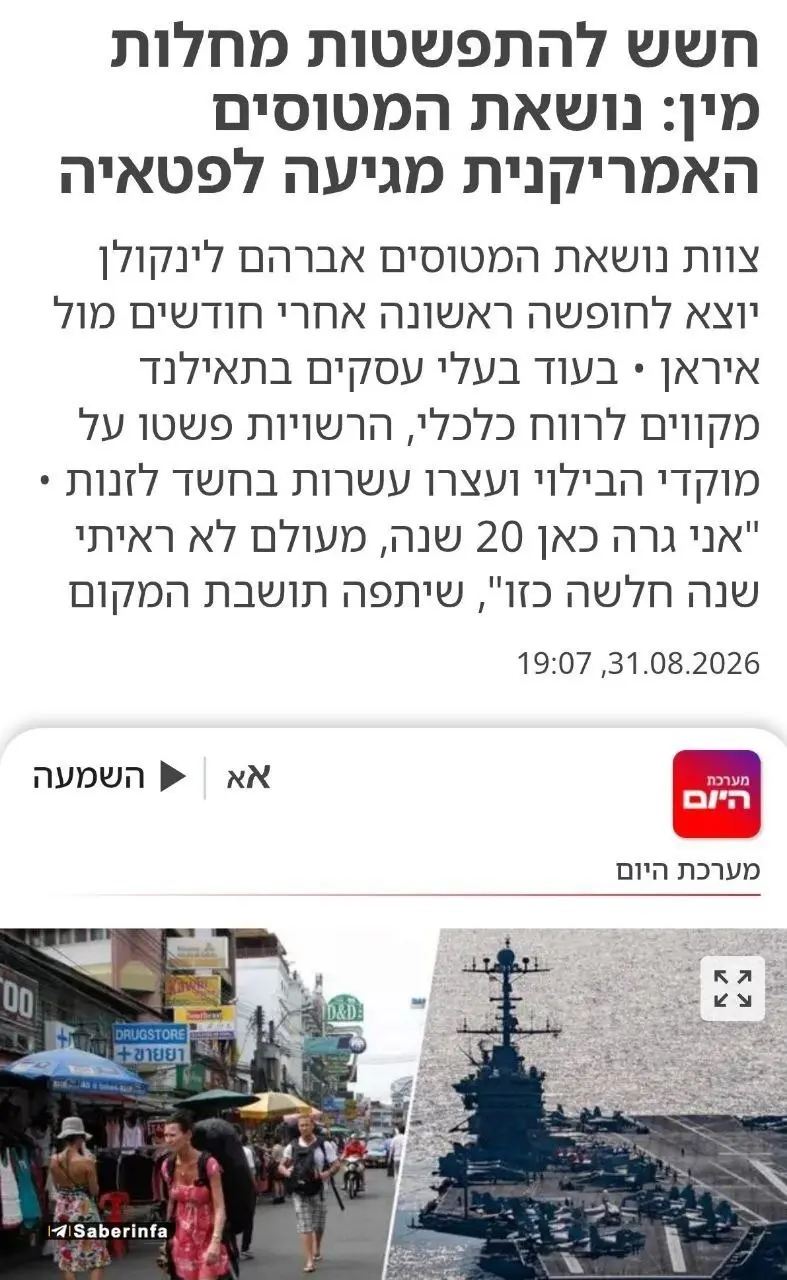This screenshot has height=1280, width=787.
Task: Open the מערכת היום author page
Action: point(688,870)
